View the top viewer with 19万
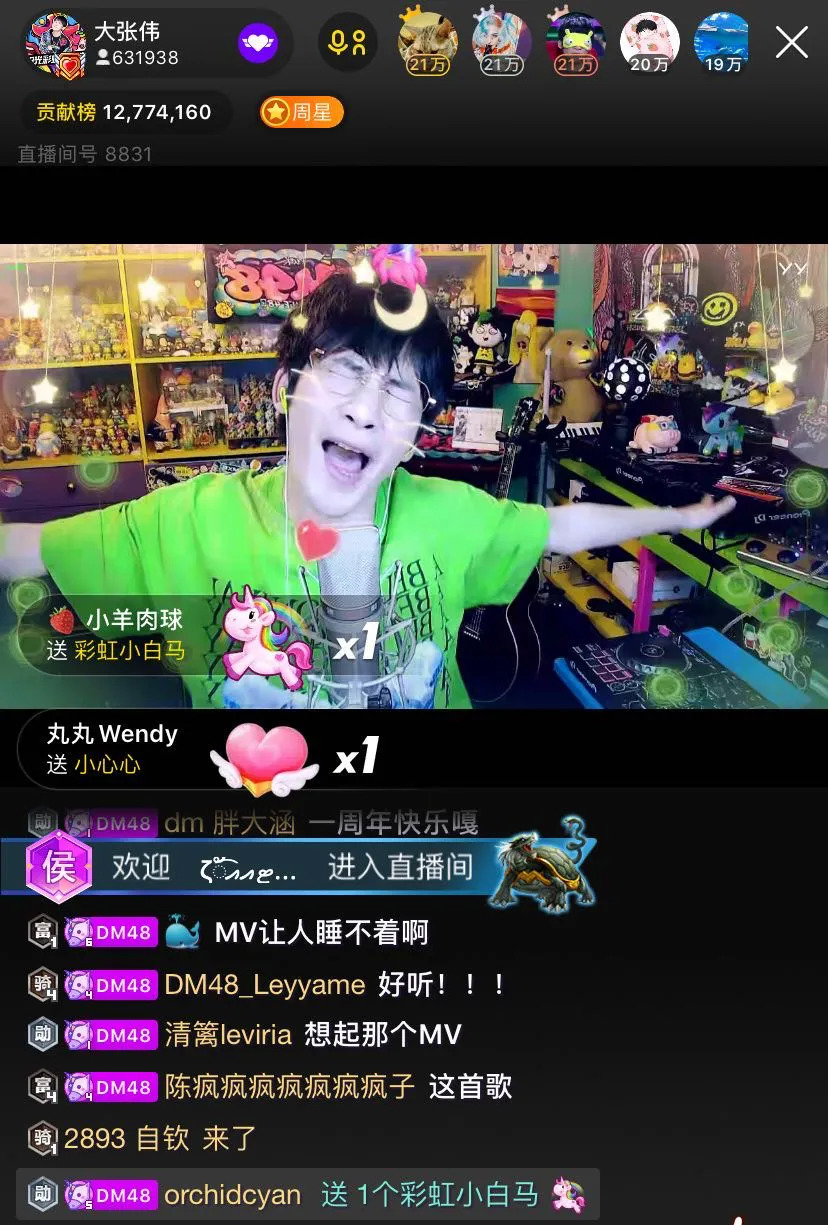Image resolution: width=828 pixels, height=1225 pixels. (x=722, y=43)
